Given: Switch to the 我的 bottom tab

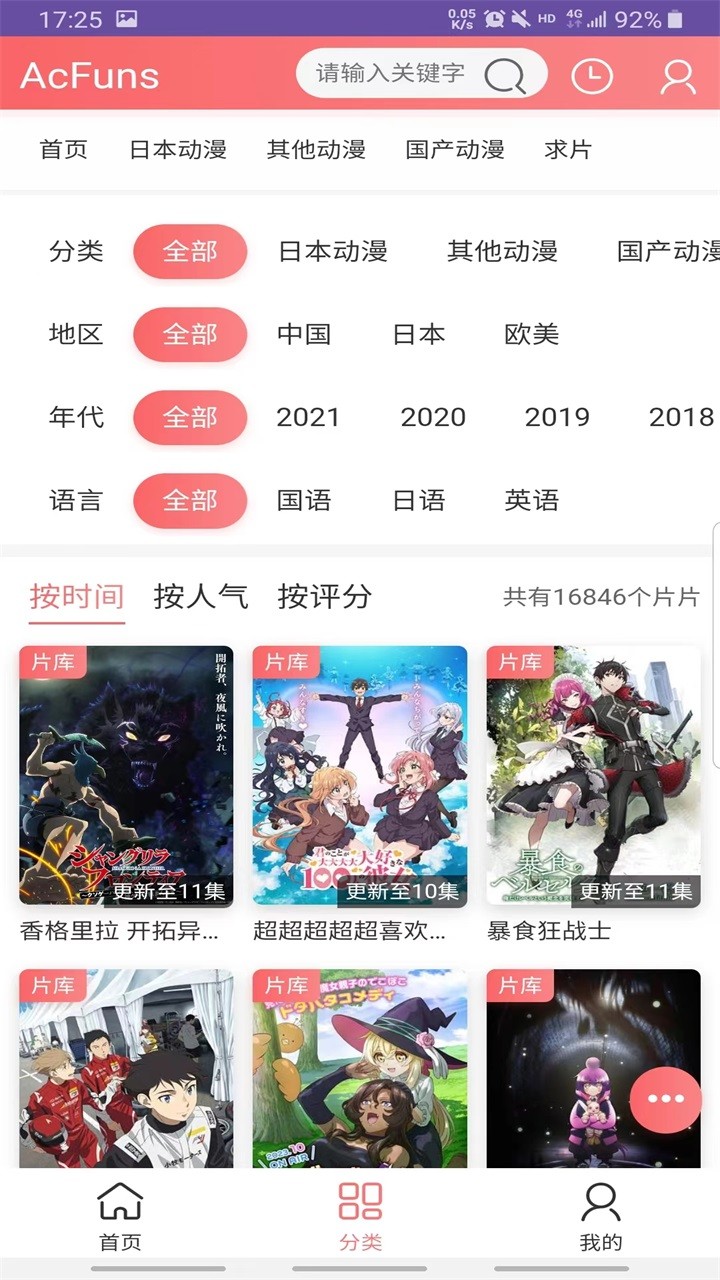Looking at the screenshot, I should [600, 1216].
